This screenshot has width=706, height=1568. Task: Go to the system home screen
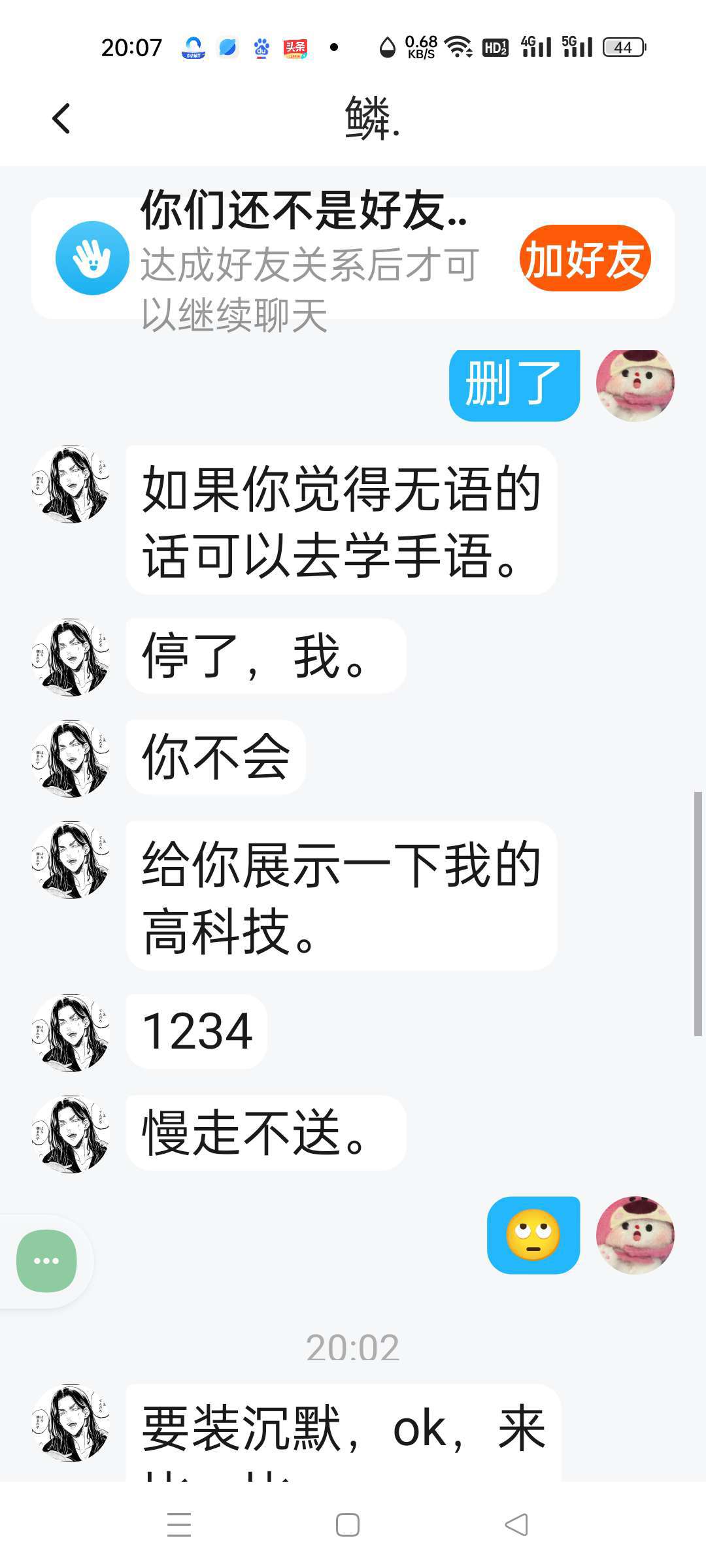pos(348,1524)
